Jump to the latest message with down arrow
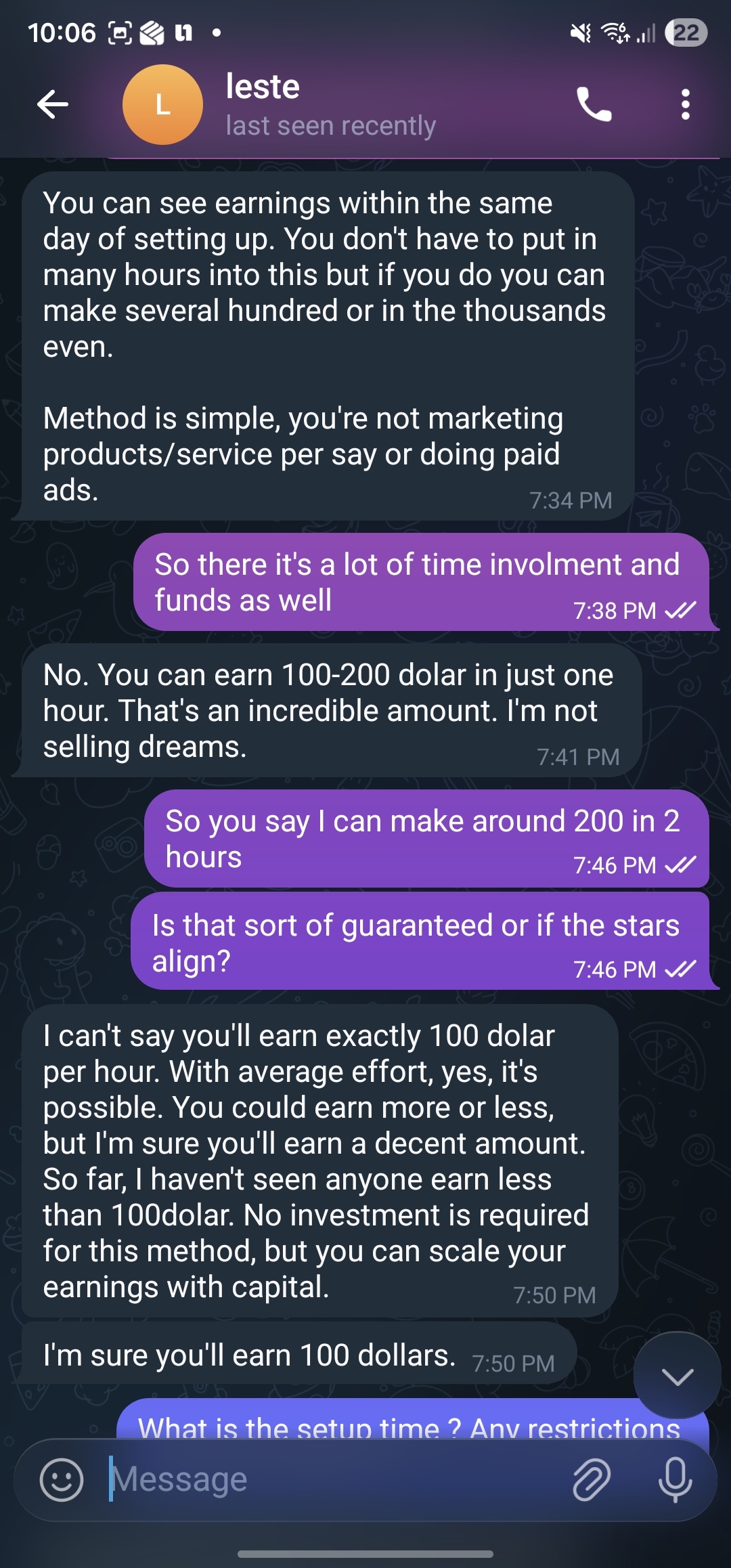The height and width of the screenshot is (1568, 731). [x=677, y=1375]
